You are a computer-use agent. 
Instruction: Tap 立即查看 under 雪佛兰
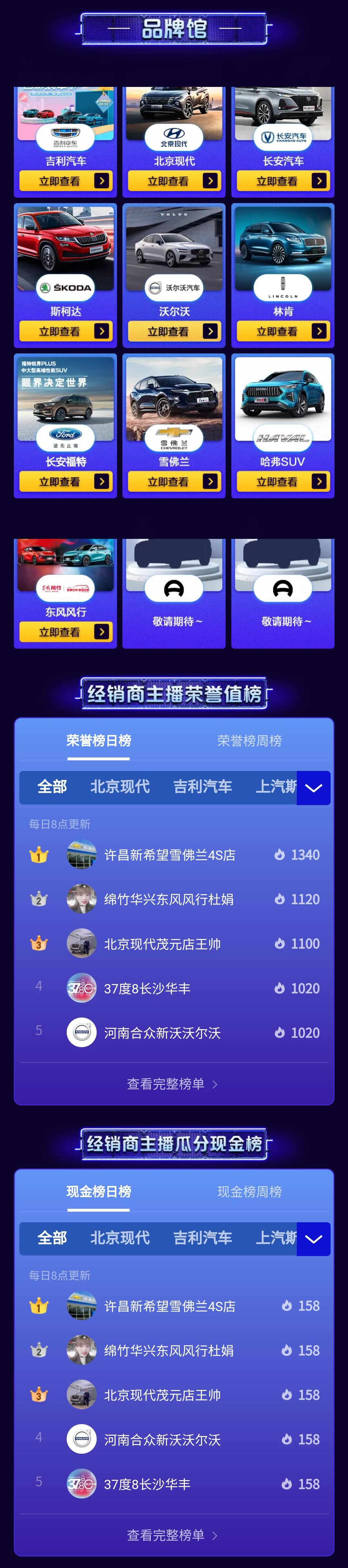pyautogui.click(x=174, y=482)
